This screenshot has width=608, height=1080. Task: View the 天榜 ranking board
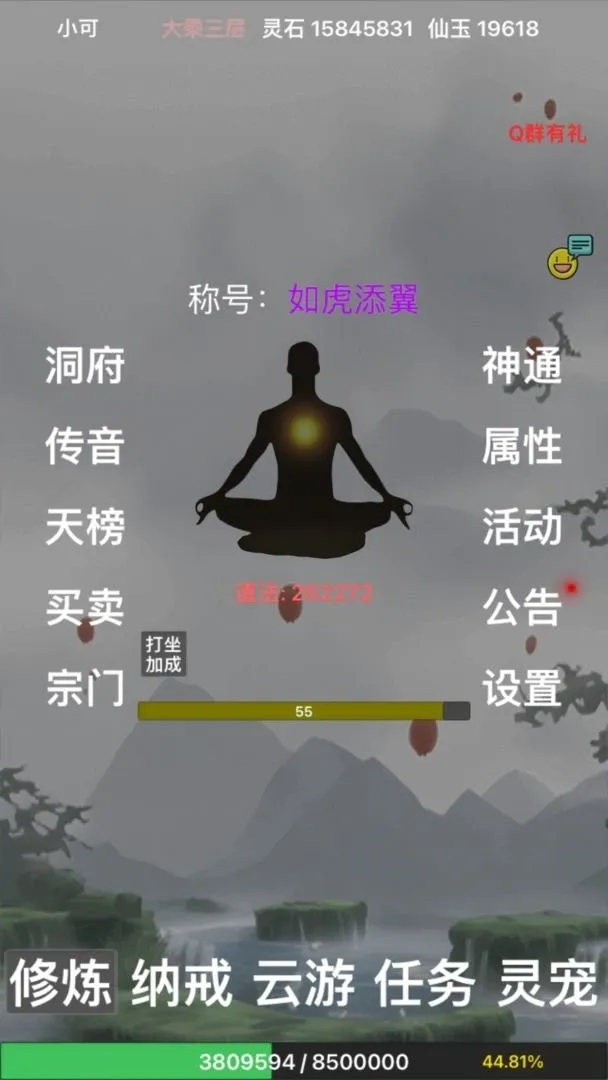tap(85, 526)
